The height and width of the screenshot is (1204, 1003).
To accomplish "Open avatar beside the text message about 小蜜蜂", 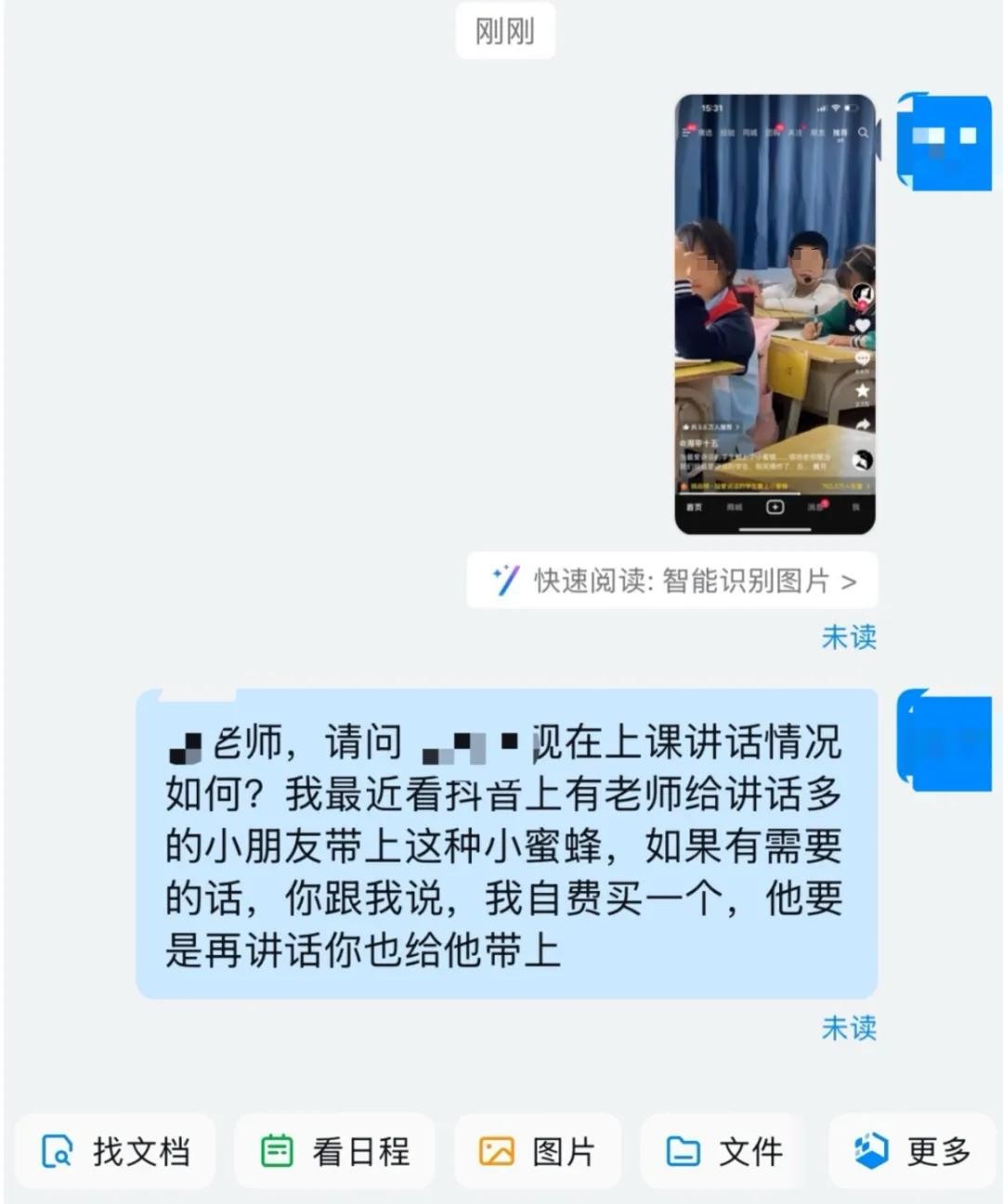I will (x=944, y=740).
